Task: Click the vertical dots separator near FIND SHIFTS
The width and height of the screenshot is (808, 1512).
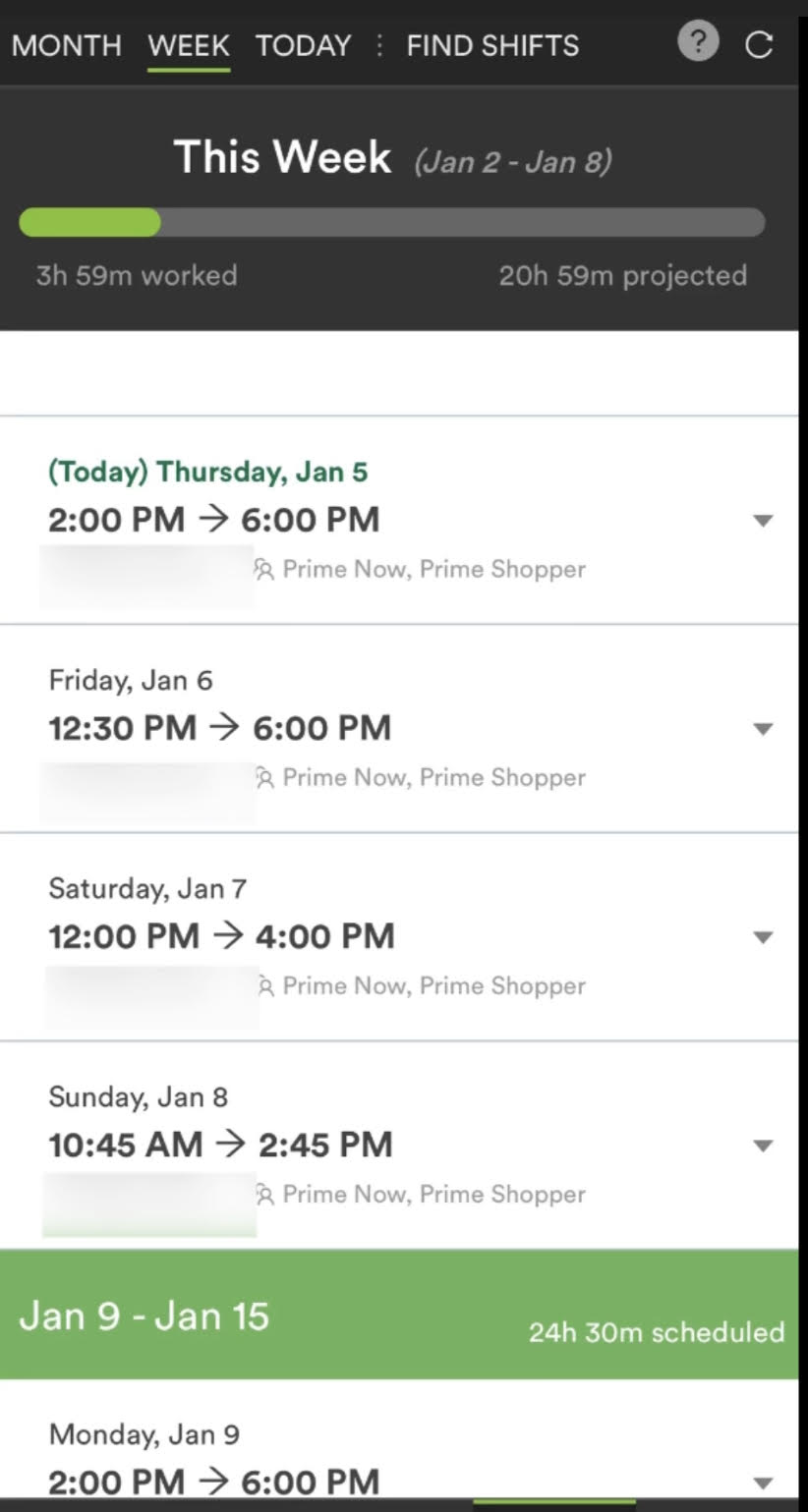Action: [378, 43]
